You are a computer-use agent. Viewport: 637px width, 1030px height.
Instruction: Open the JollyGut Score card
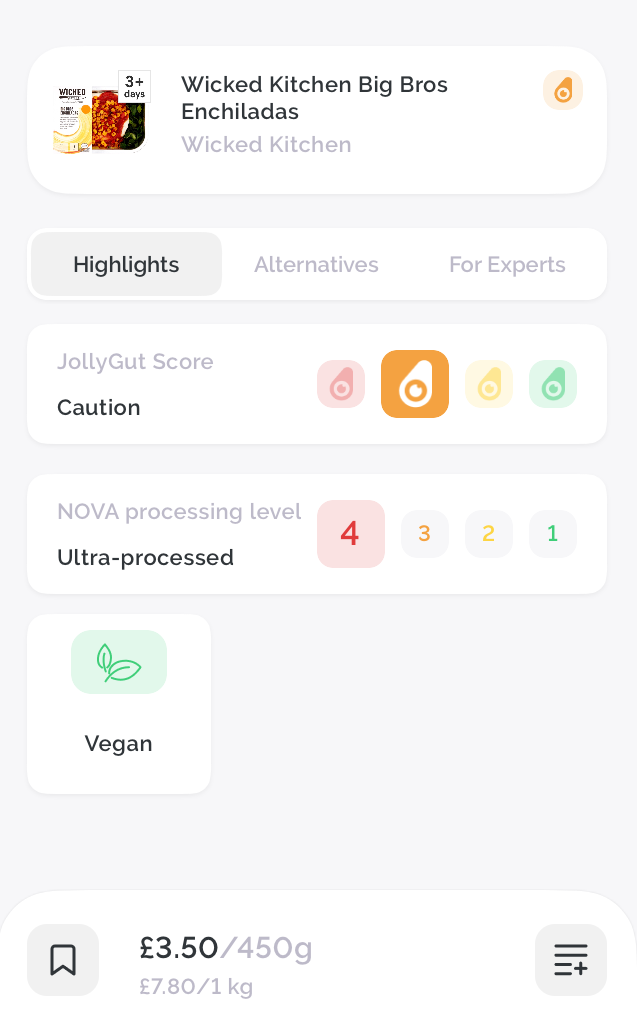(x=317, y=384)
